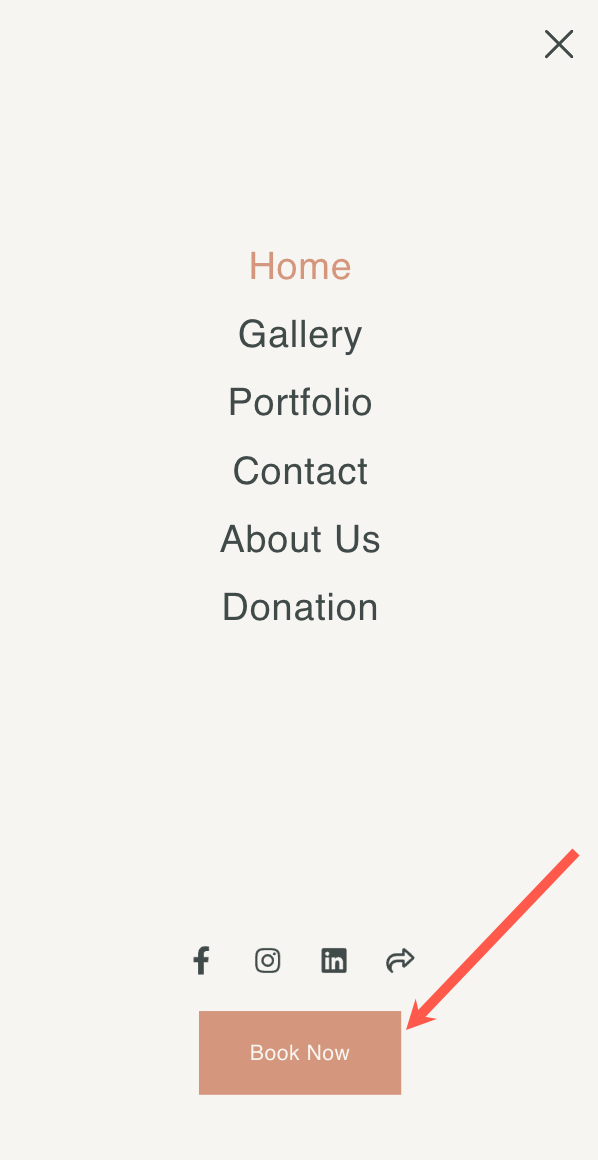Tap the Book Now button
The image size is (598, 1160).
coord(300,1053)
